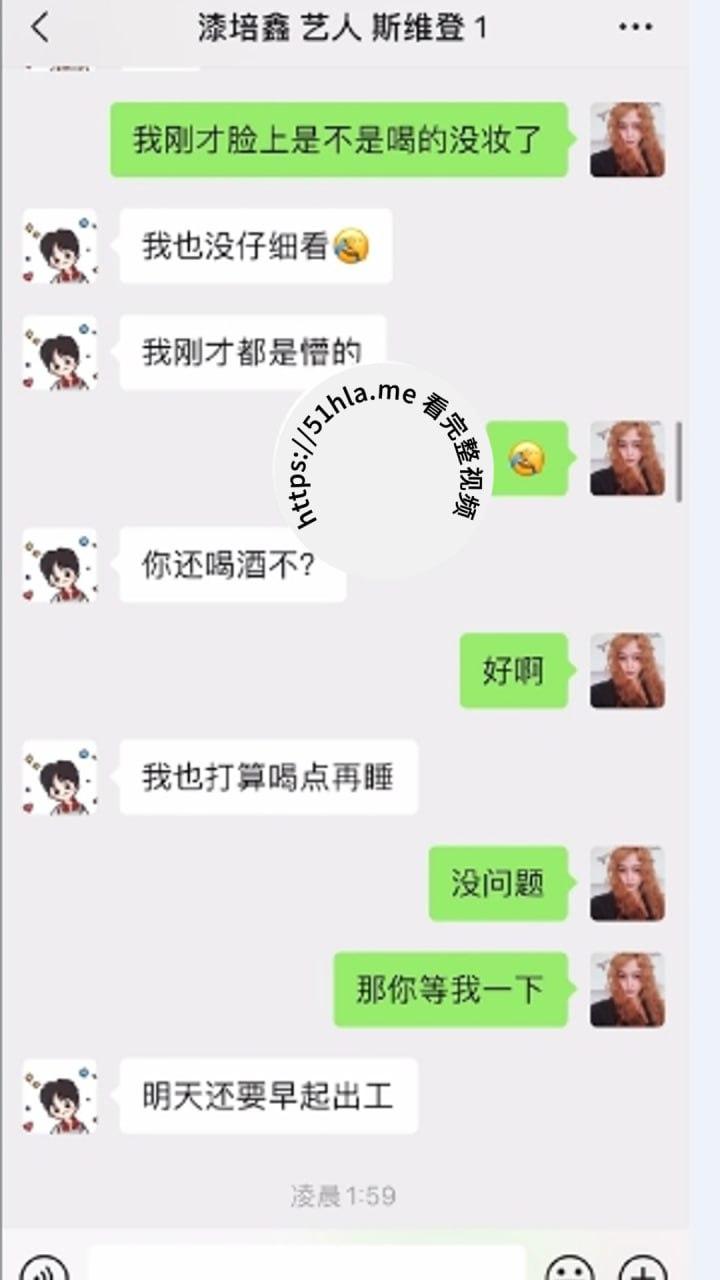The width and height of the screenshot is (720, 1280).
Task: Tap the green bubble 没问题
Action: pyautogui.click(x=497, y=884)
